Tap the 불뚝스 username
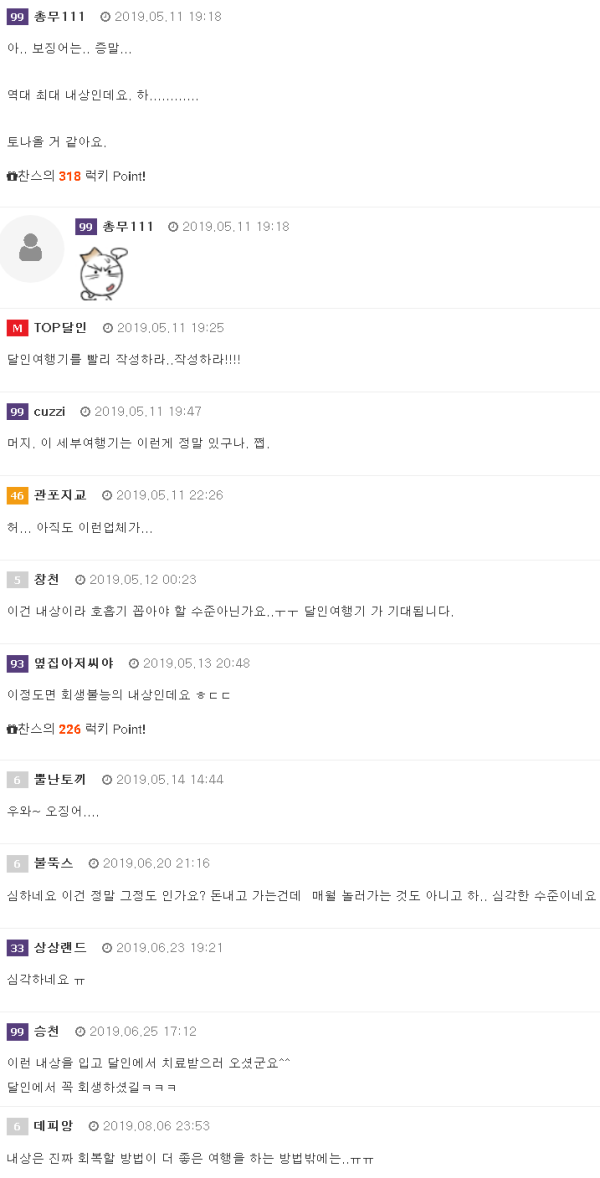Image resolution: width=600 pixels, height=1178 pixels. click(x=54, y=863)
